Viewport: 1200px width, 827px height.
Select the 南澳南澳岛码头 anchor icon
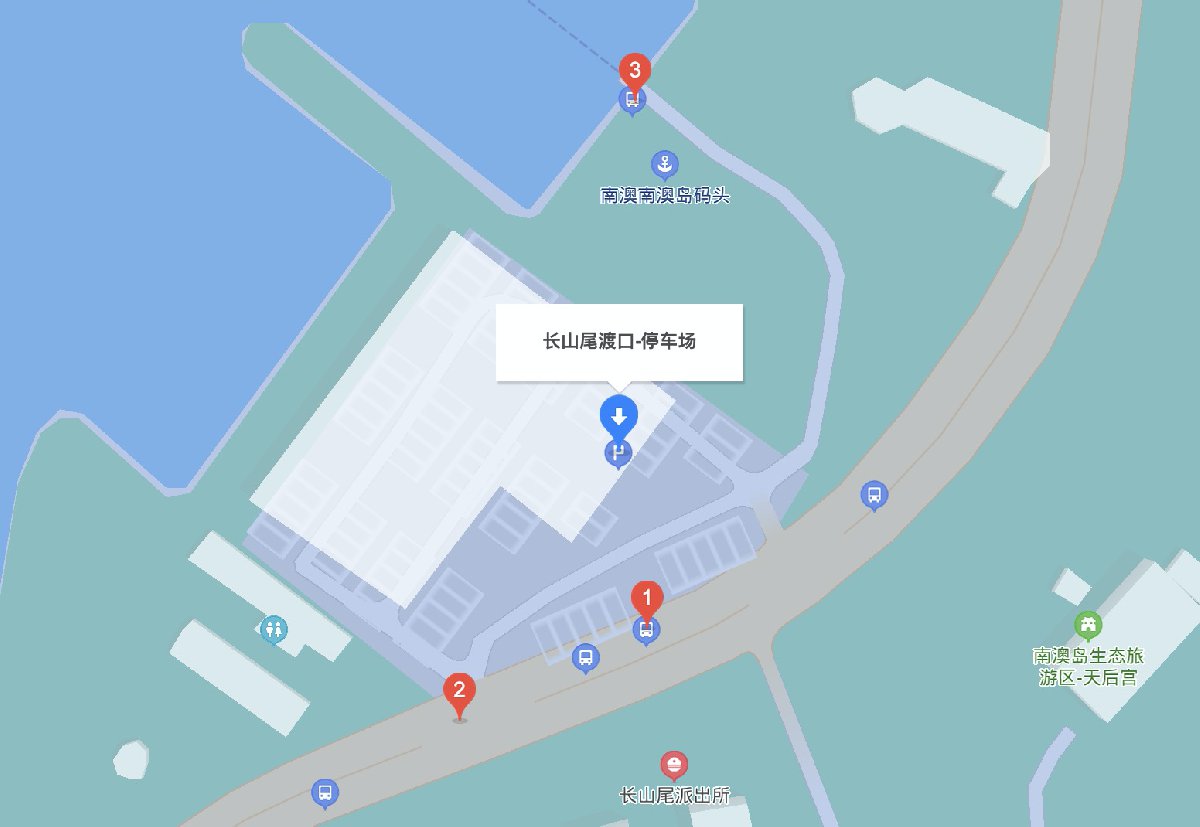click(x=664, y=163)
